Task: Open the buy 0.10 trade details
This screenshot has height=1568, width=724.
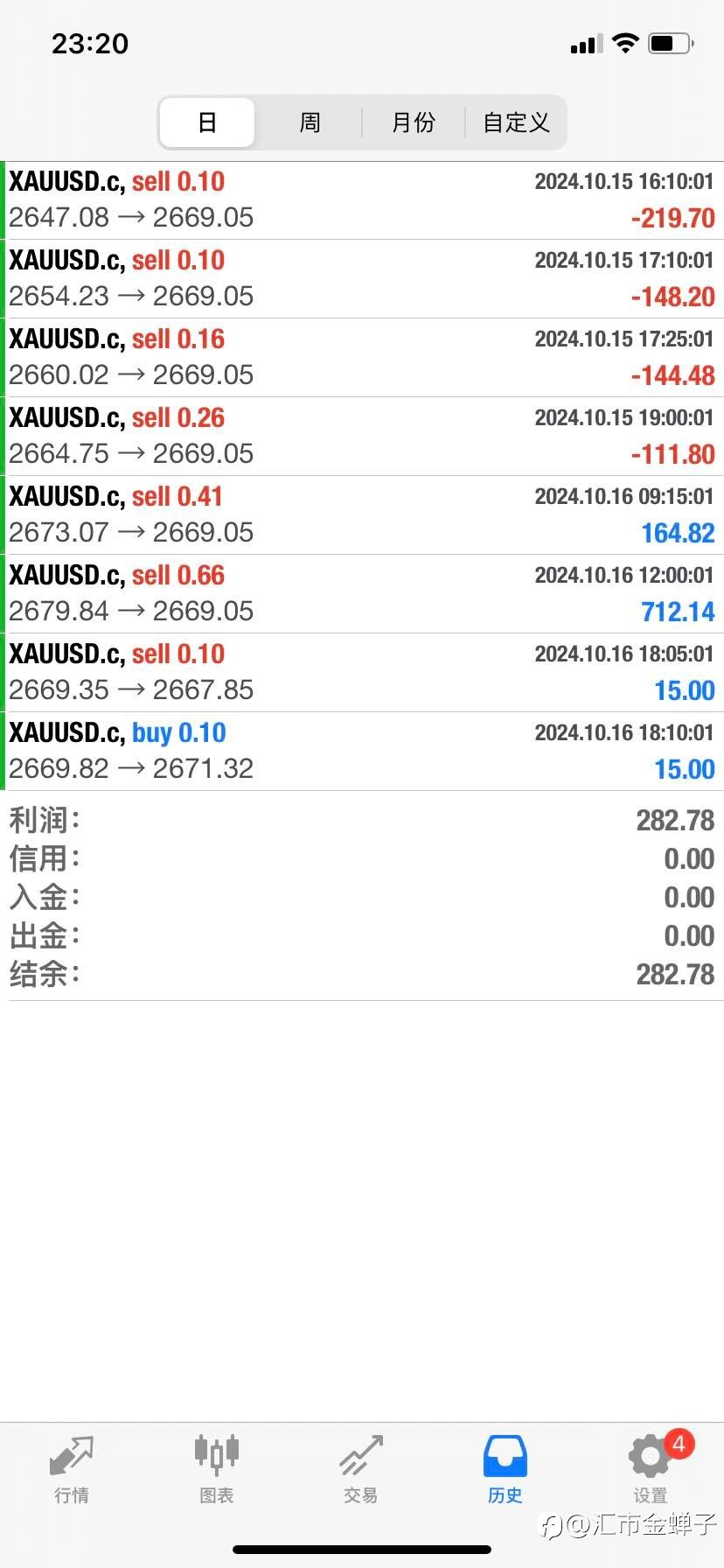Action: pyautogui.click(x=362, y=752)
